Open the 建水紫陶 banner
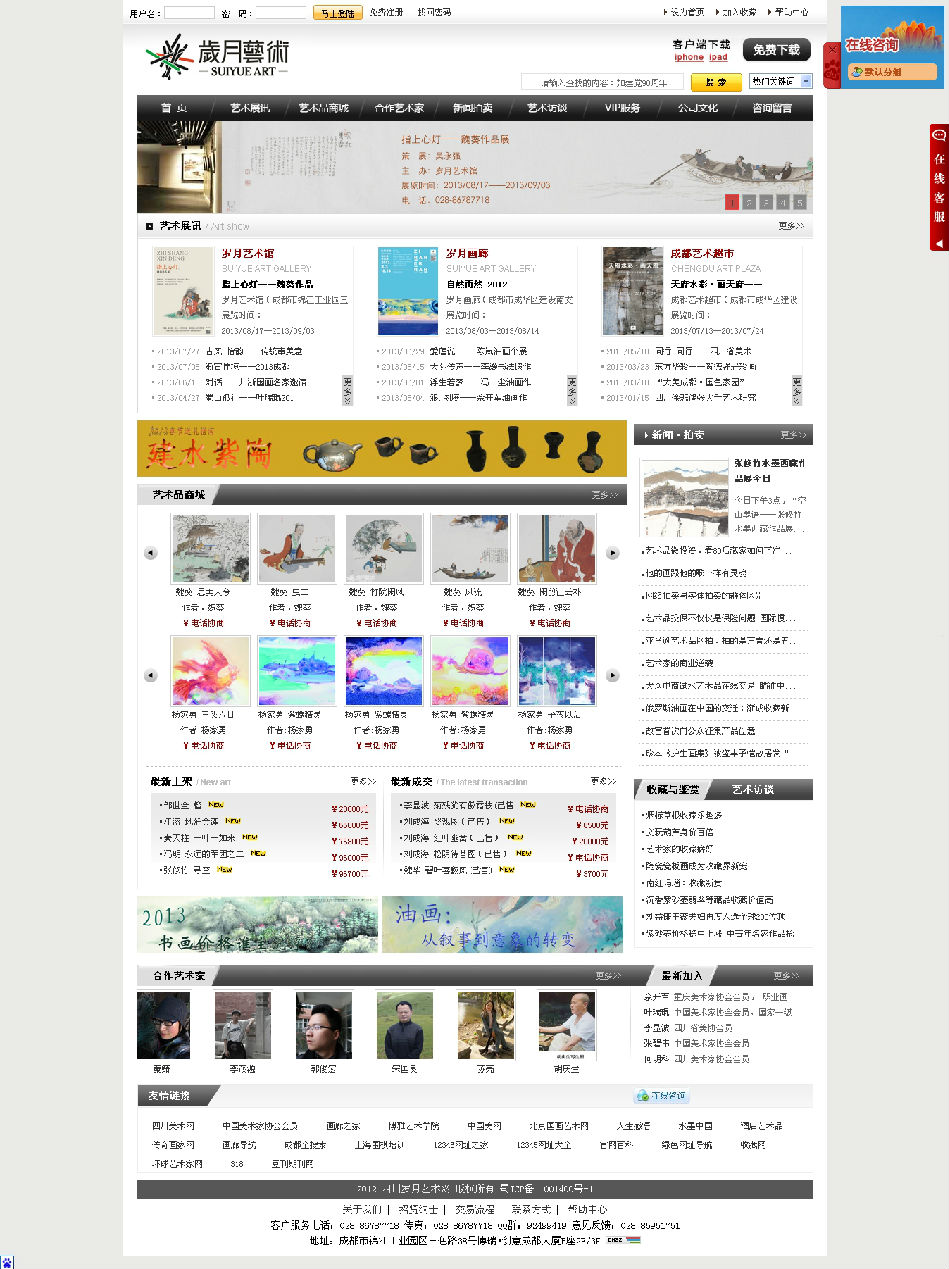The width and height of the screenshot is (949, 1269). click(x=381, y=448)
